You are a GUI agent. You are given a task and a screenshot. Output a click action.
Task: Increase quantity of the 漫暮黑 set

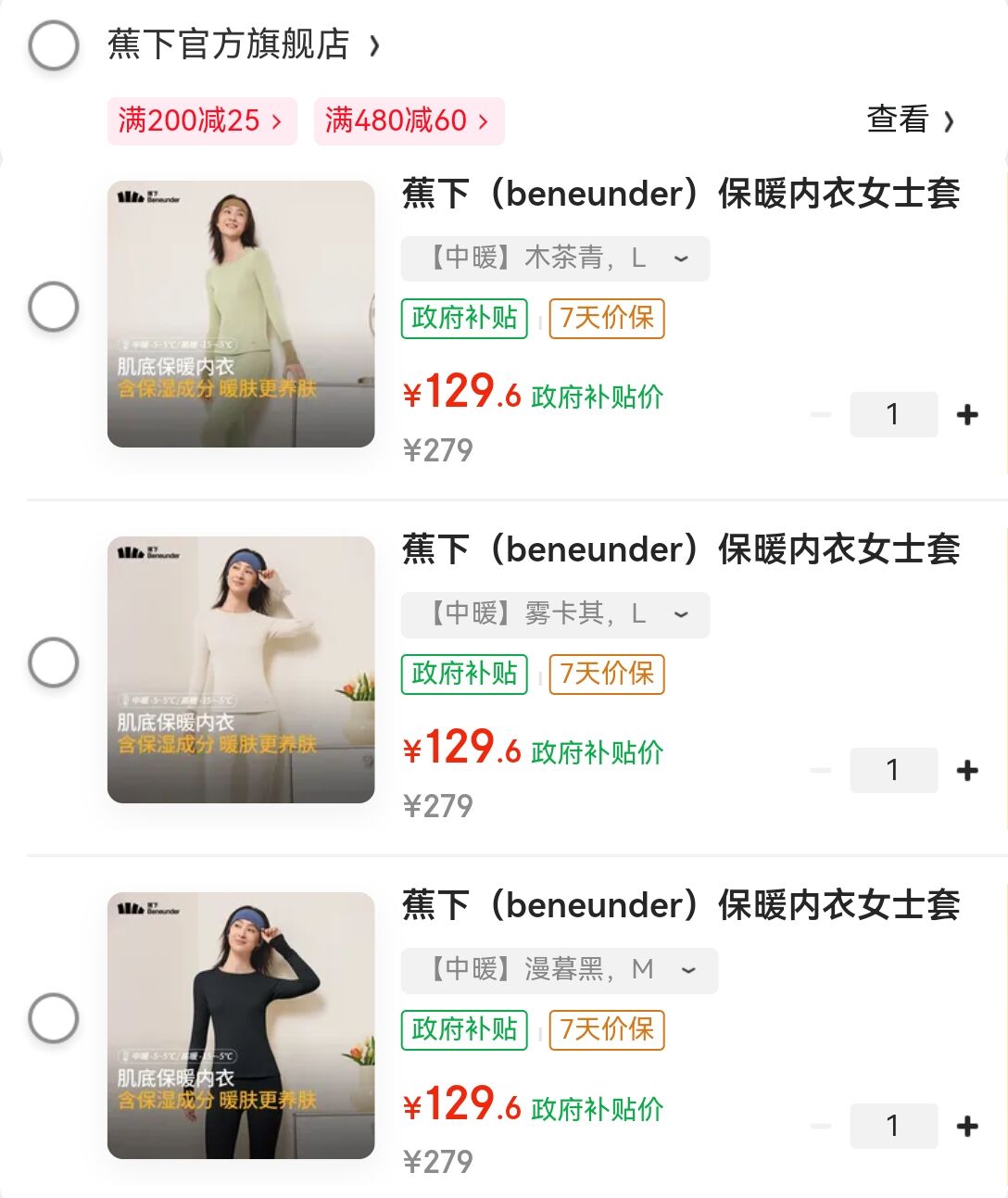[967, 1126]
